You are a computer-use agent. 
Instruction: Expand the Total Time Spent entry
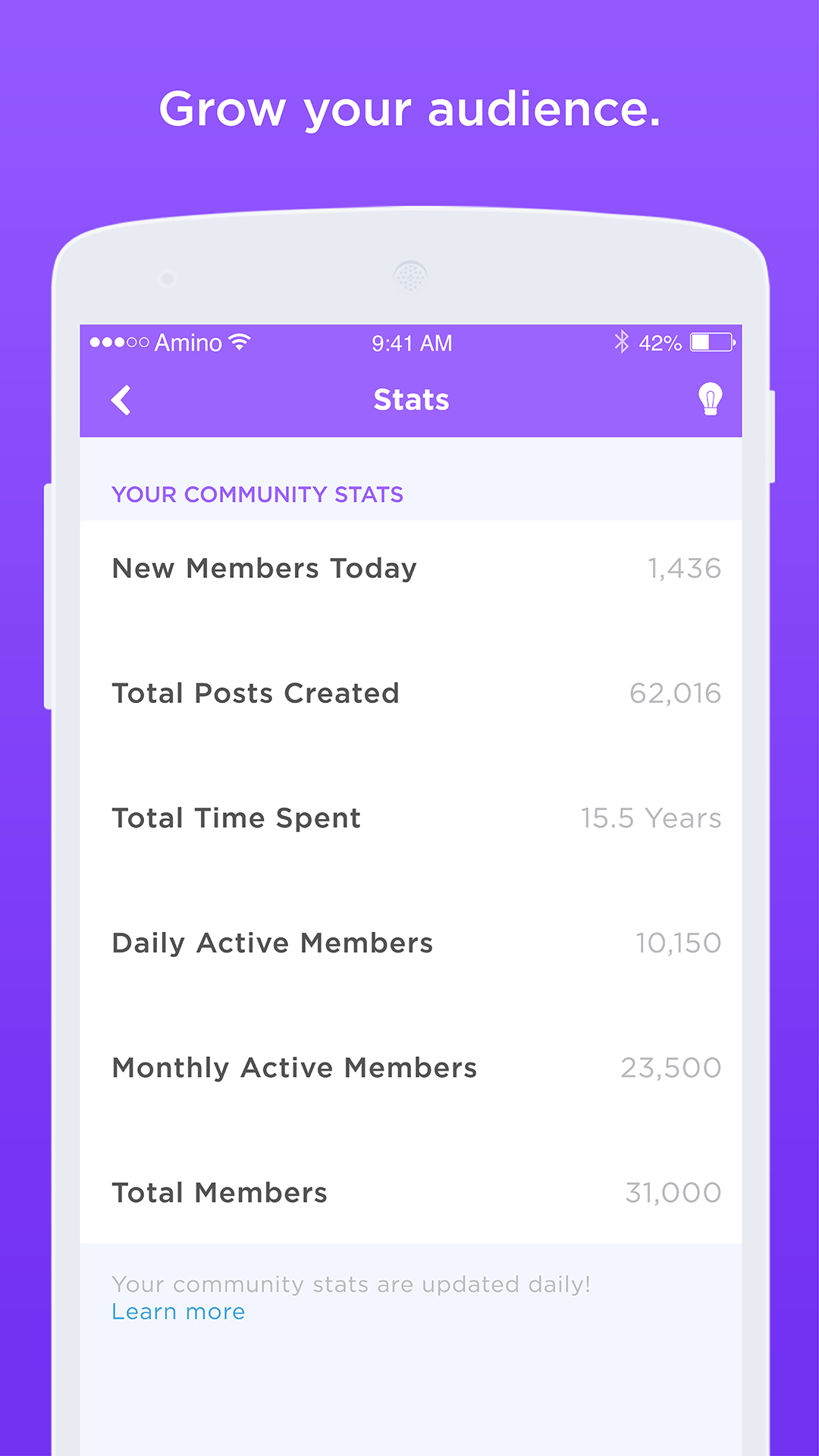[x=409, y=817]
